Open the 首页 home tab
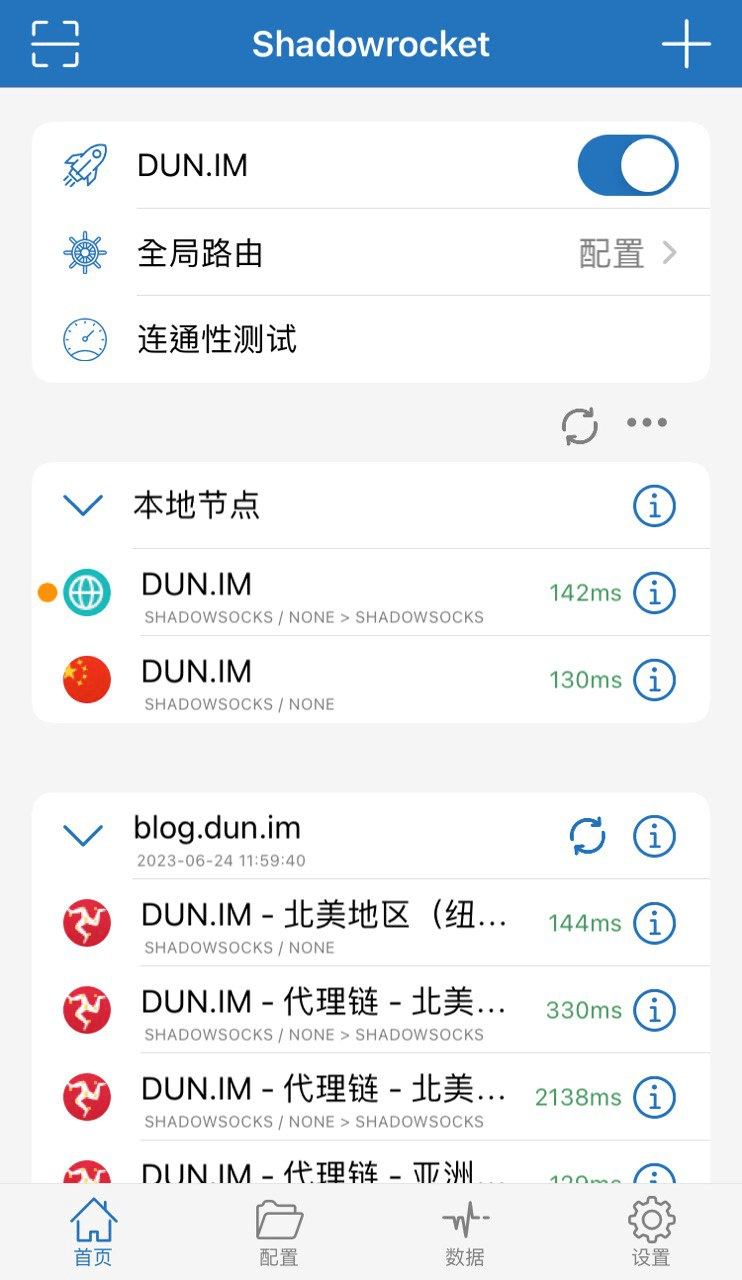The width and height of the screenshot is (742, 1280). [x=94, y=1233]
